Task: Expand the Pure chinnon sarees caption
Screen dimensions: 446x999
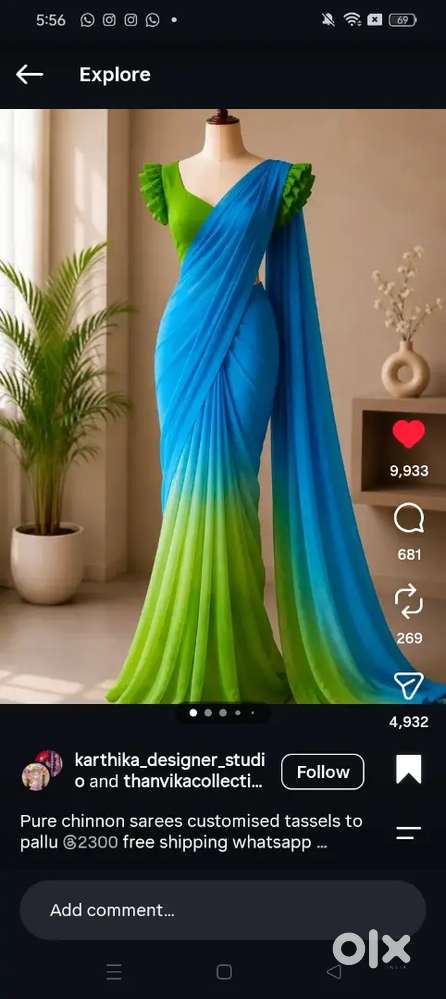Action: pyautogui.click(x=191, y=831)
